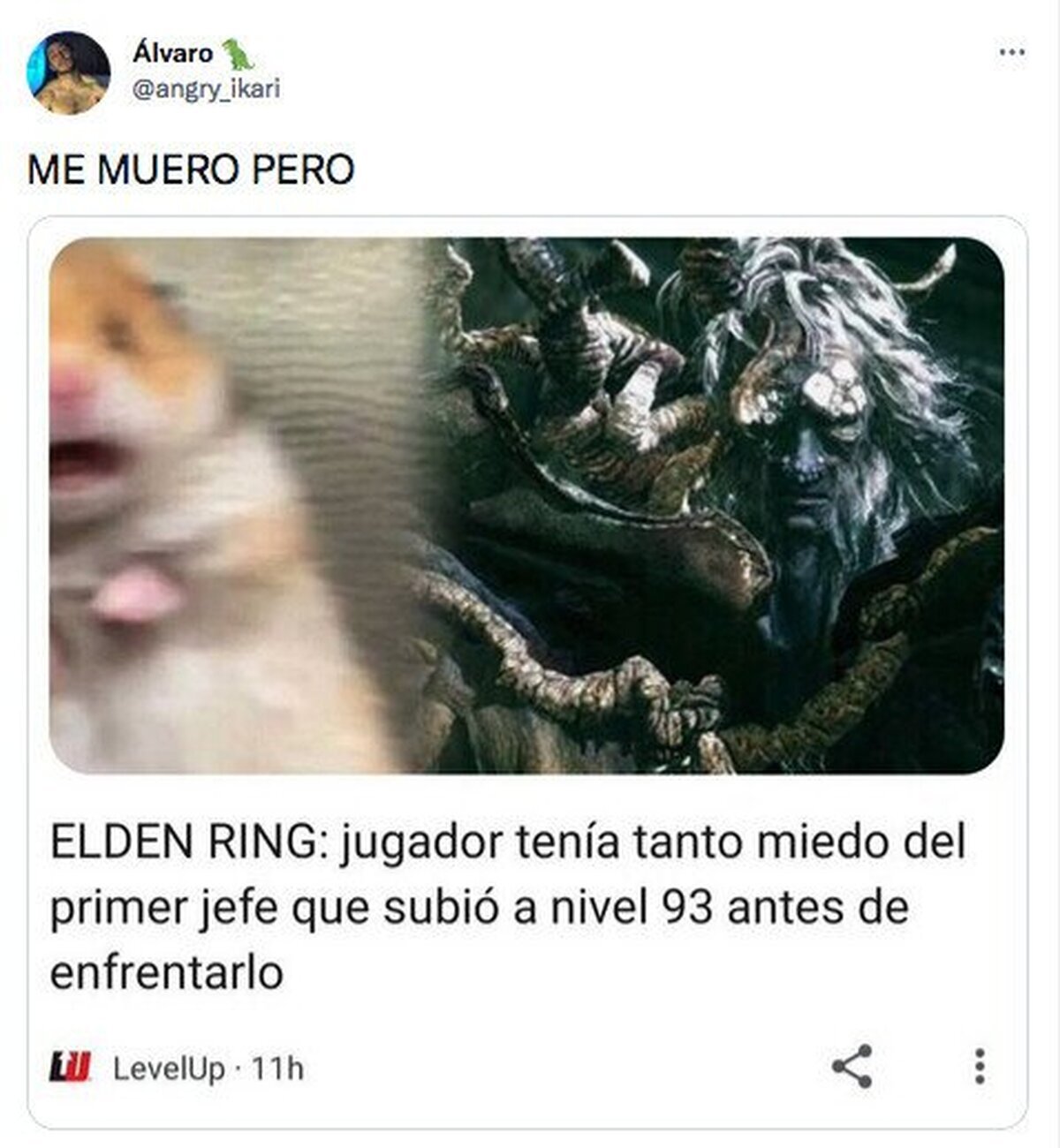
Task: Open the Elden Ring article card
Action: [x=527, y=672]
